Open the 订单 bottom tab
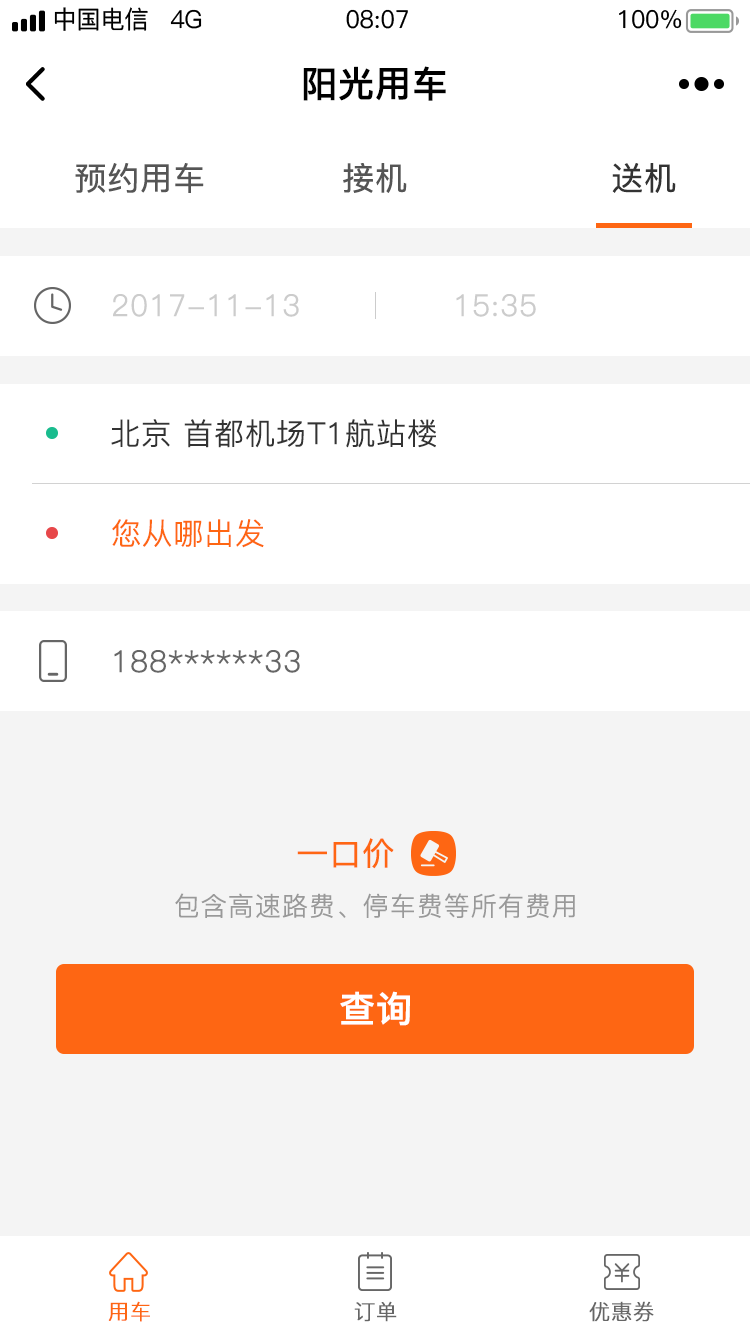This screenshot has width=750, height=1334. (x=375, y=1286)
